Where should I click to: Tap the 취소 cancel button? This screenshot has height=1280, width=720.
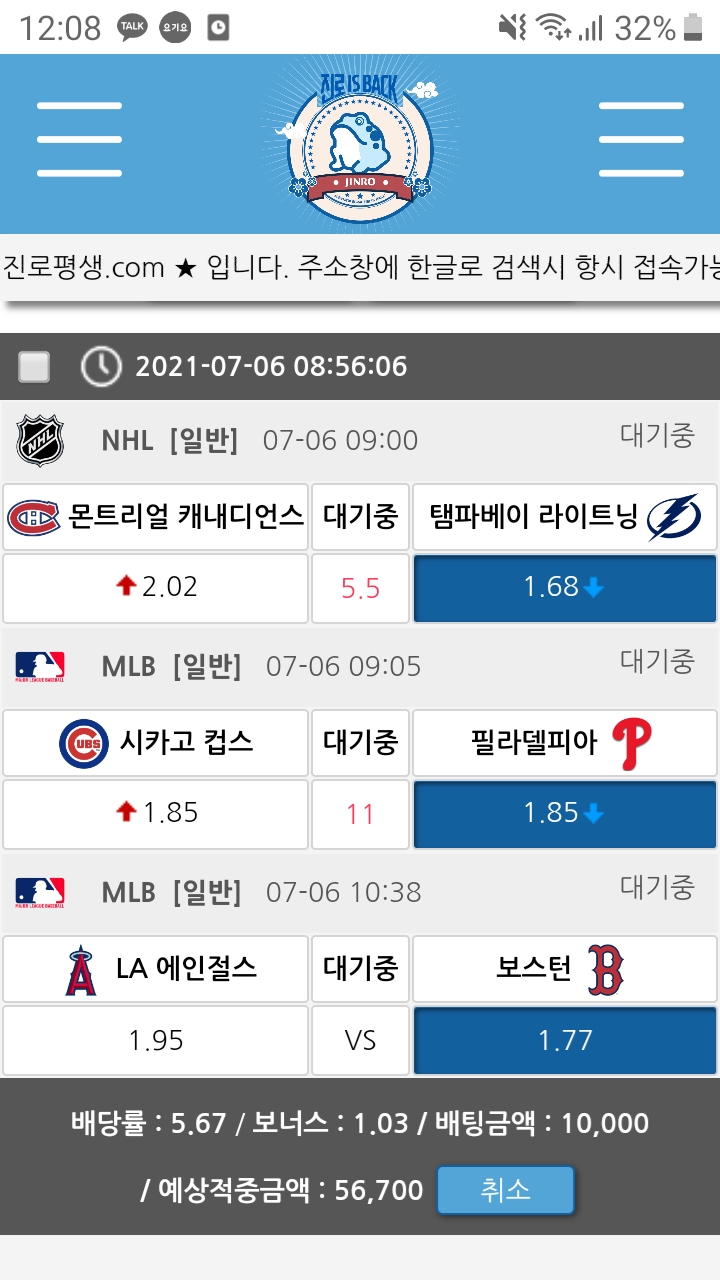506,1190
